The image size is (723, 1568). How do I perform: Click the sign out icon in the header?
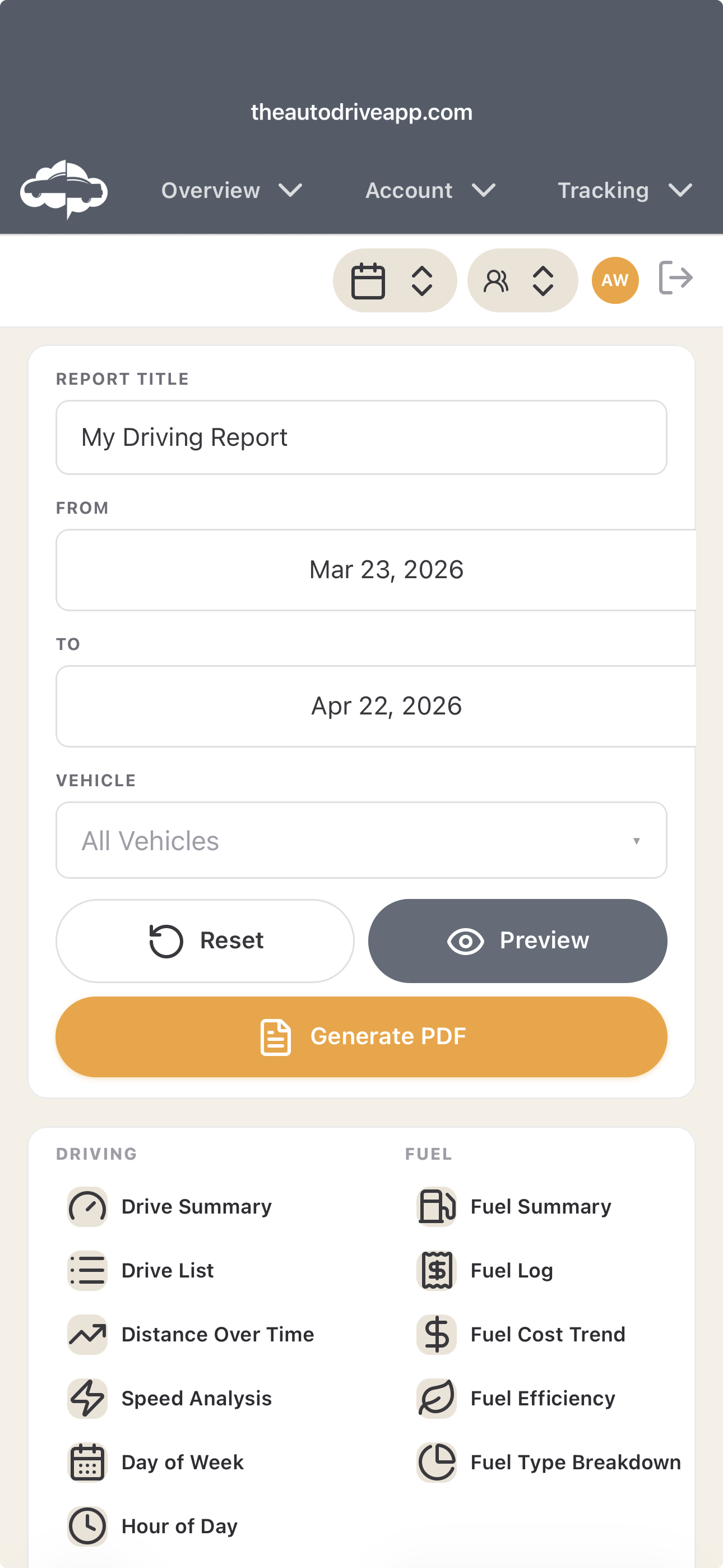click(675, 279)
